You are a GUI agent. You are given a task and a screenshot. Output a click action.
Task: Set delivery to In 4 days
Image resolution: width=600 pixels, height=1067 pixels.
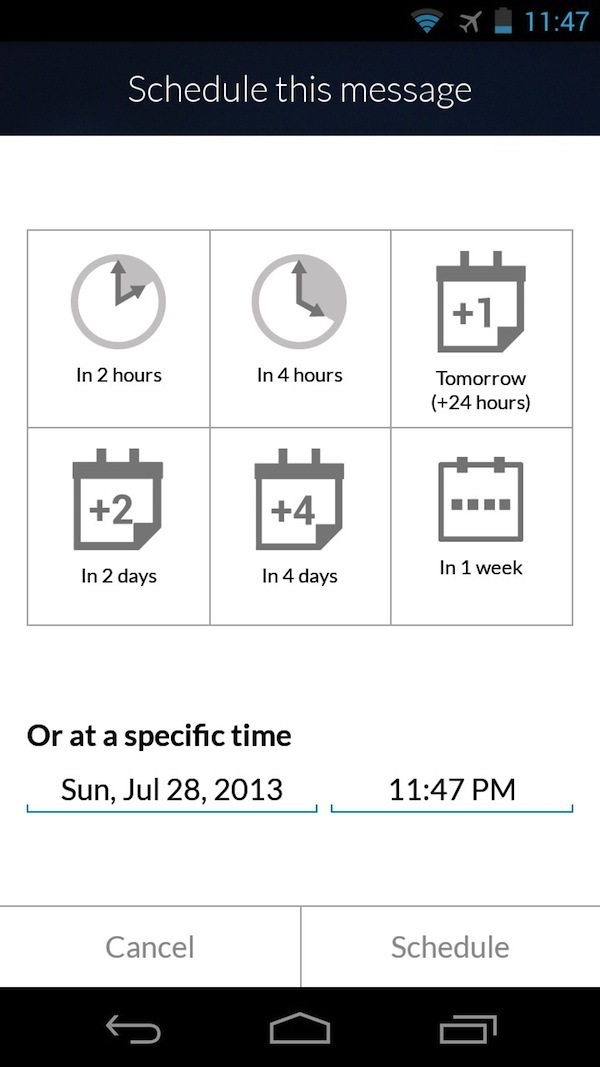tap(299, 526)
